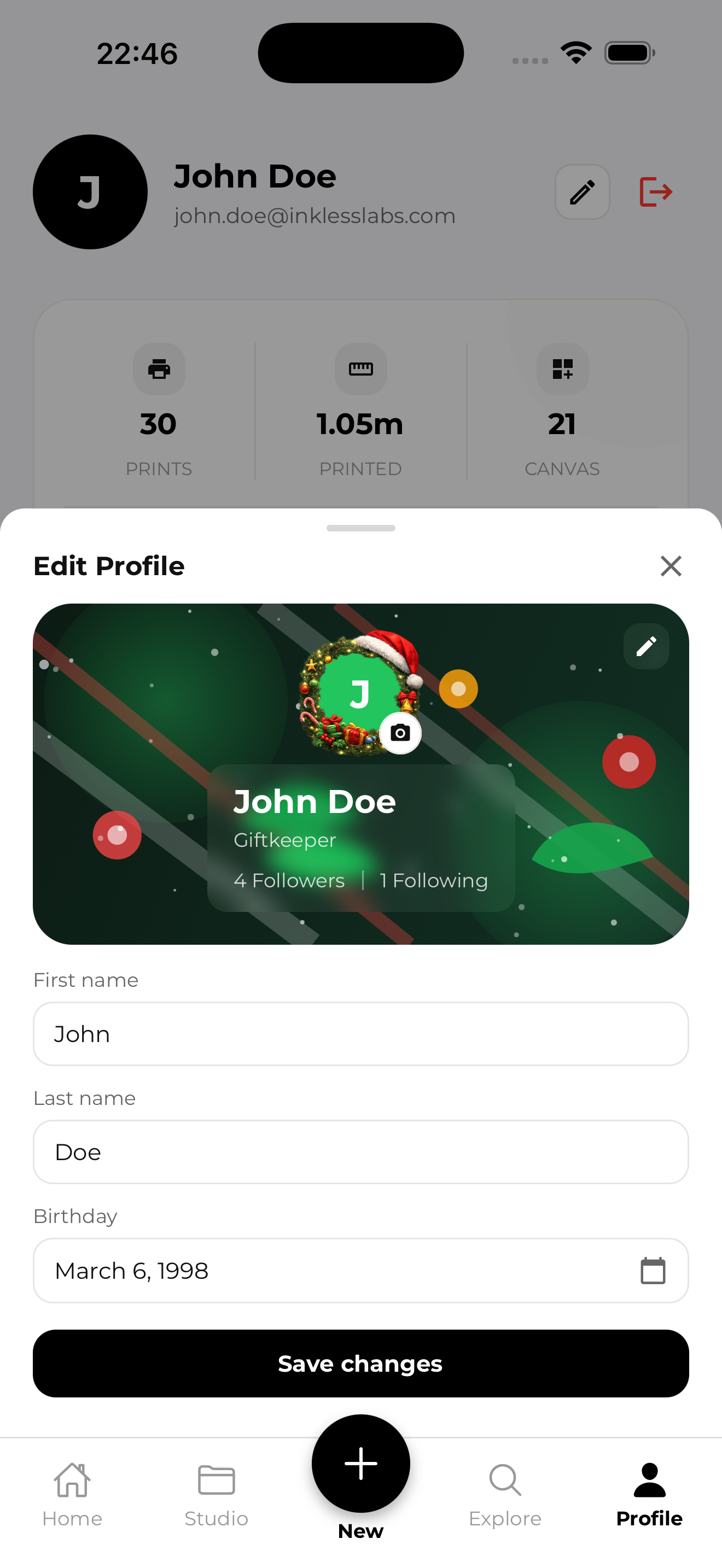Screen dimensions: 722x1568
Task: Edit the Last name field
Action: coord(360,1151)
